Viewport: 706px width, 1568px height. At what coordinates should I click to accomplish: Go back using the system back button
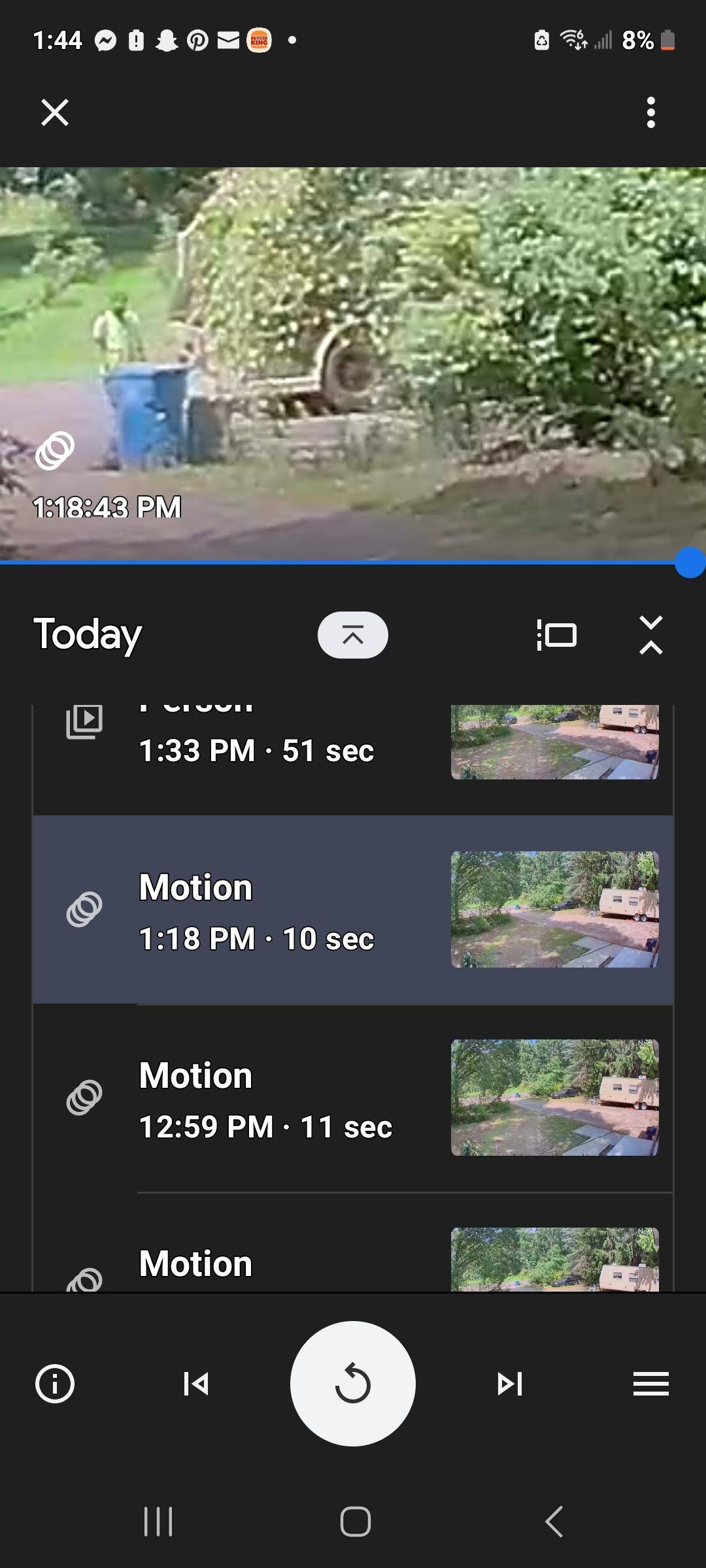(x=554, y=1522)
